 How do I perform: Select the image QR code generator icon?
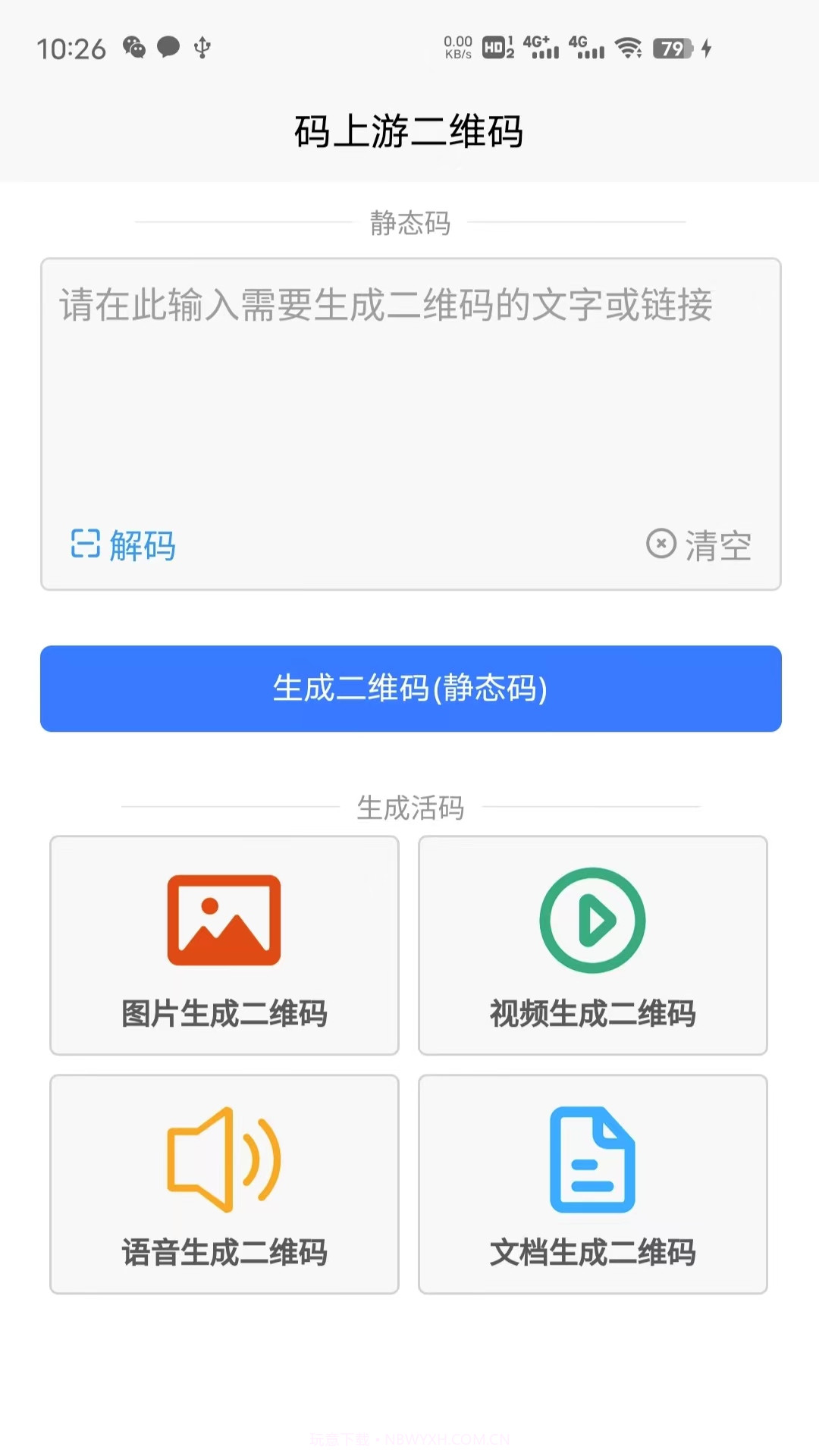click(x=224, y=920)
